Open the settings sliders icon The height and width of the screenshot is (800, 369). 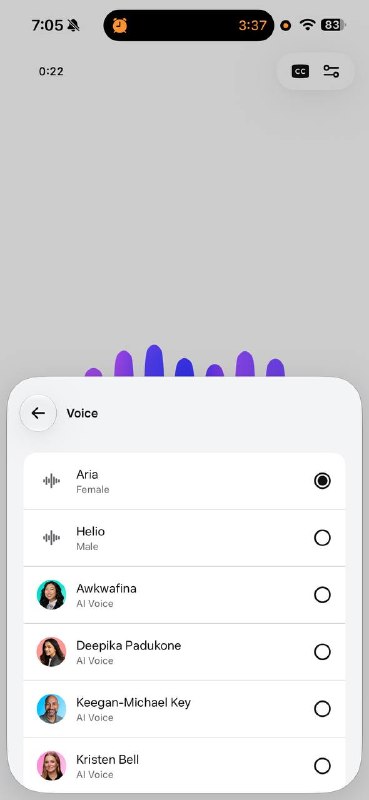pos(331,71)
